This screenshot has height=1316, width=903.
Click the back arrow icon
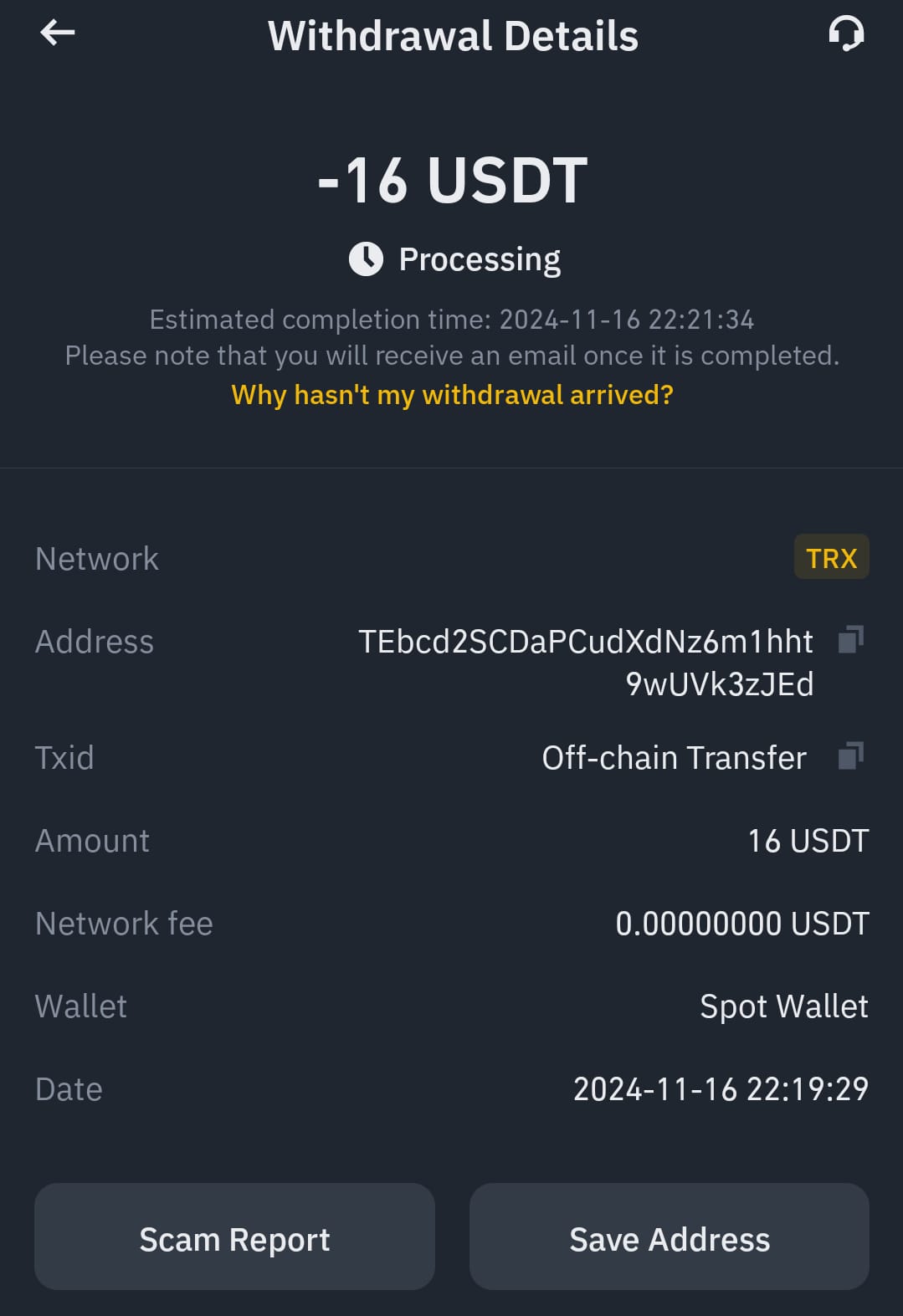(56, 33)
